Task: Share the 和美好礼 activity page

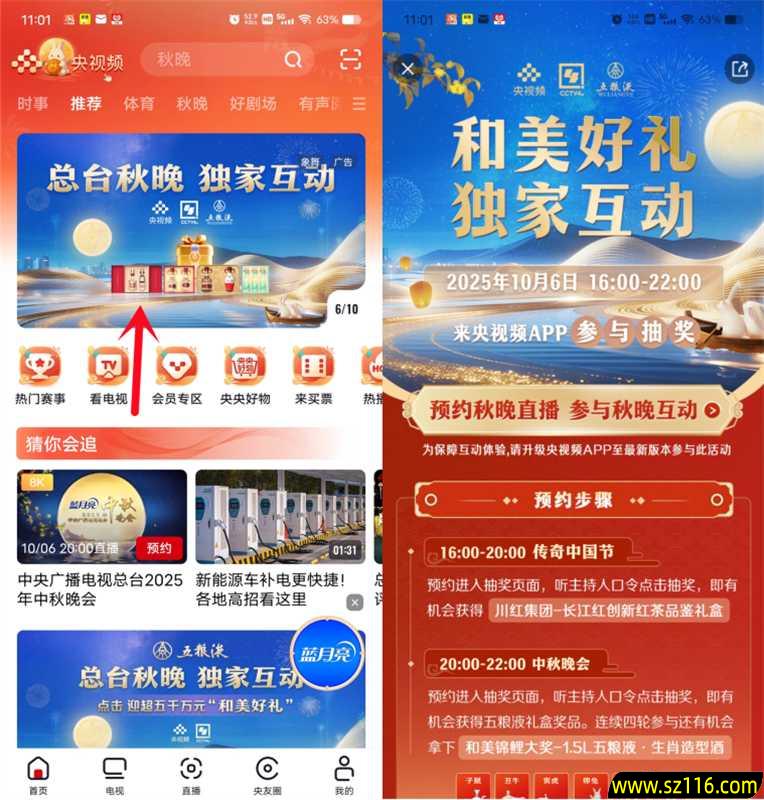Action: pyautogui.click(x=739, y=69)
